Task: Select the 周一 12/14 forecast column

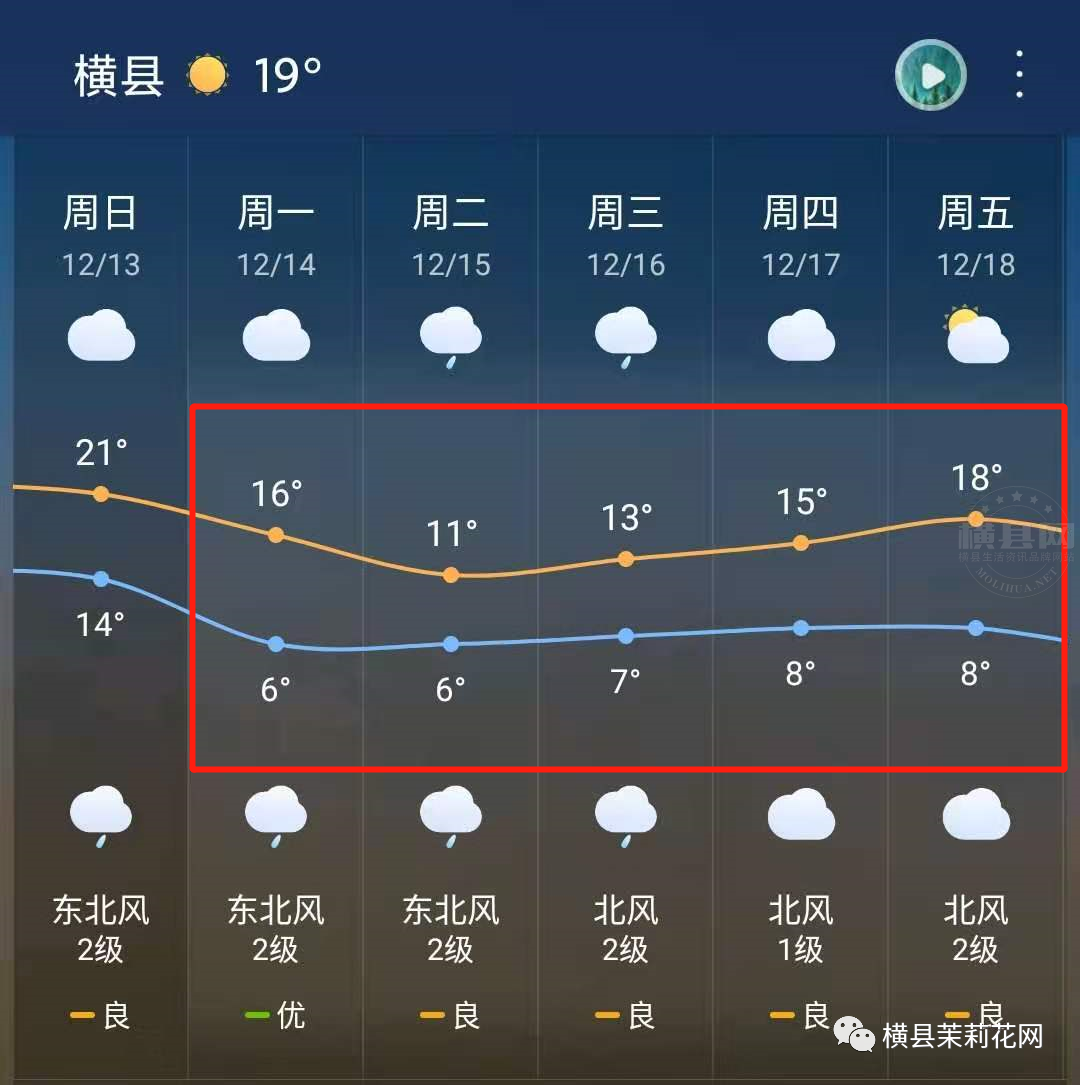Action: click(276, 236)
